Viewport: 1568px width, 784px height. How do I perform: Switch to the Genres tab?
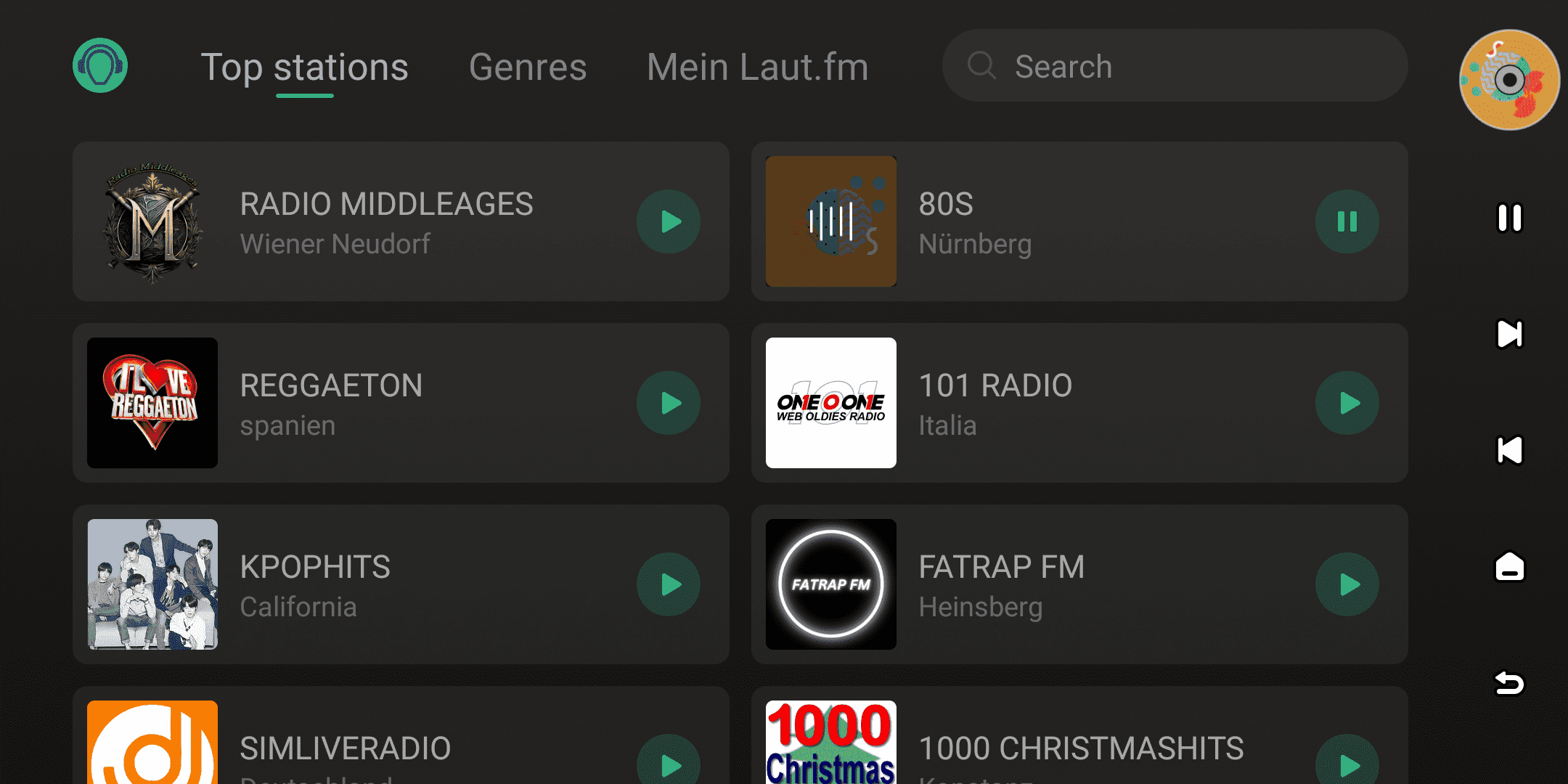coord(528,67)
